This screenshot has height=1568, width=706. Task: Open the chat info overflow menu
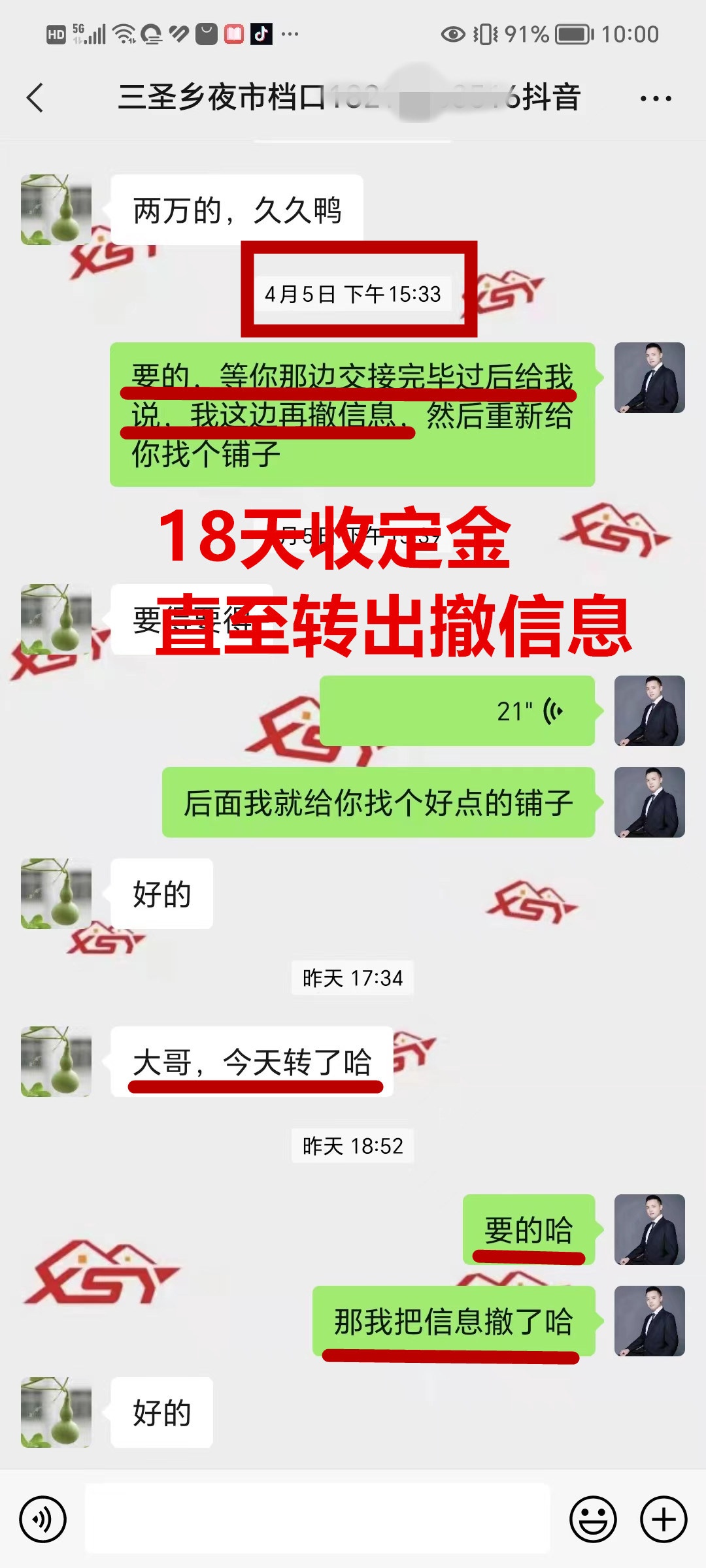655,99
